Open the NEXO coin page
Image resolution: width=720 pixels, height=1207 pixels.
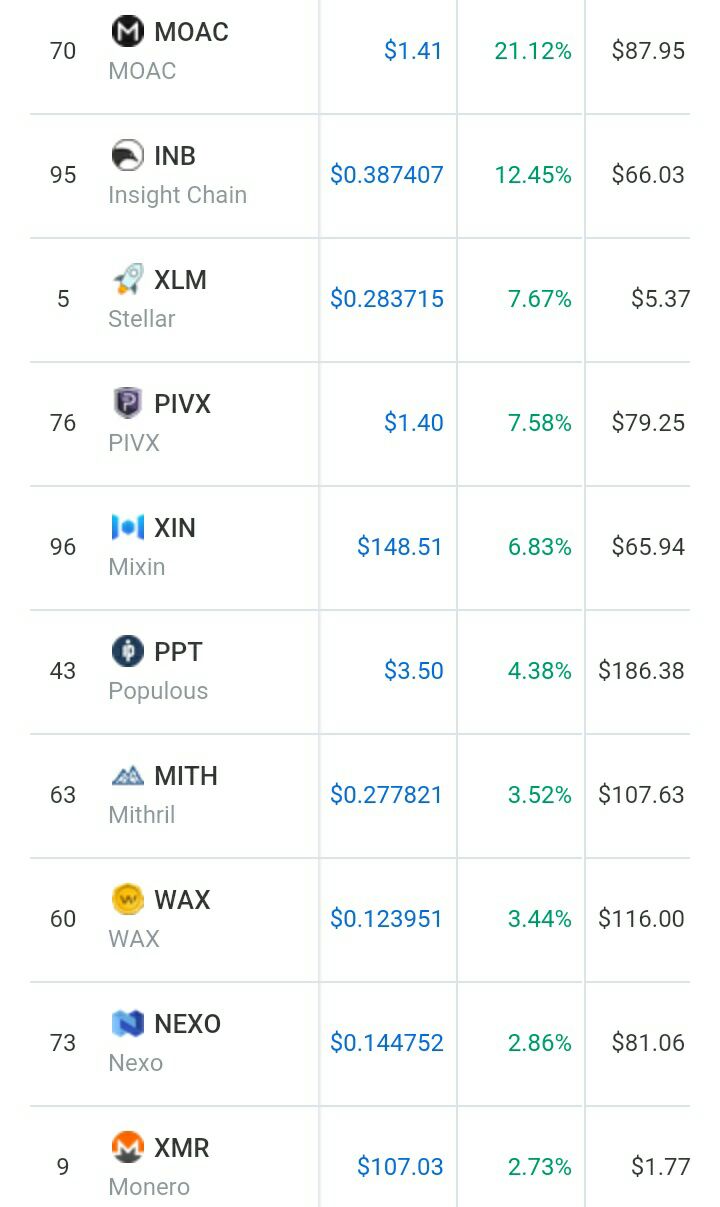pos(165,1042)
